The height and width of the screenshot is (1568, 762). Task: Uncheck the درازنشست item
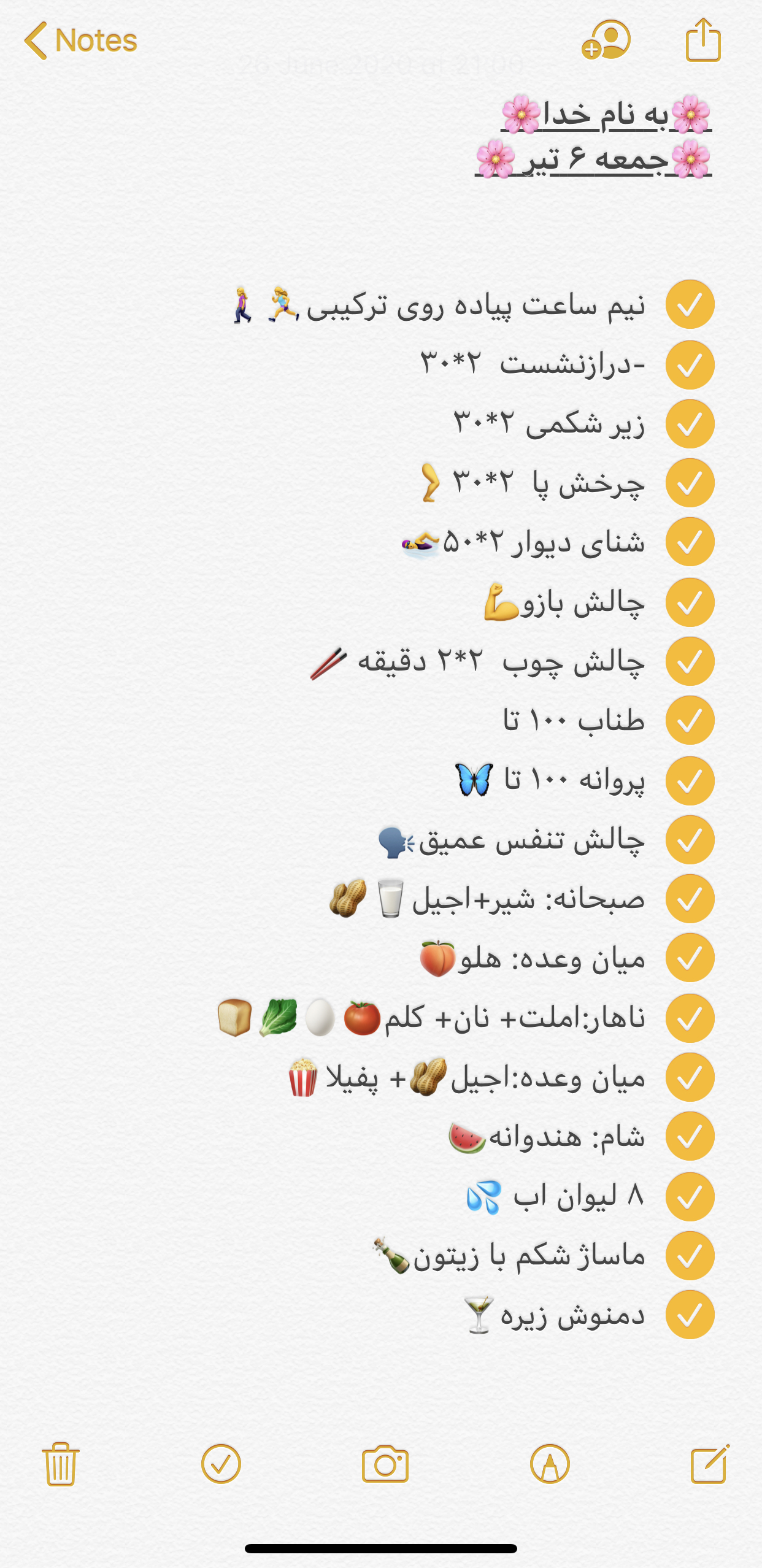(x=690, y=365)
